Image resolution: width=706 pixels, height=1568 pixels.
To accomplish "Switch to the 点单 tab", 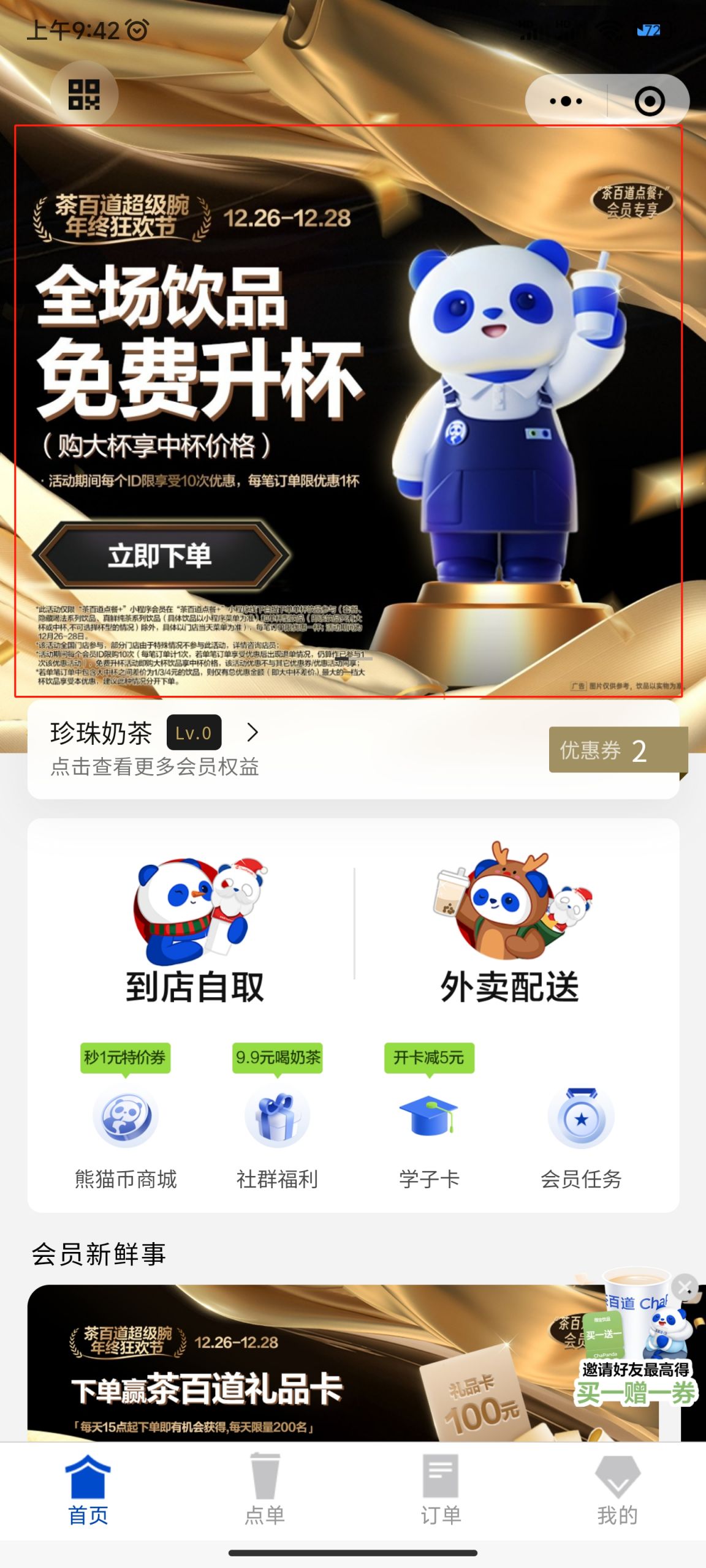I will pos(265,1490).
